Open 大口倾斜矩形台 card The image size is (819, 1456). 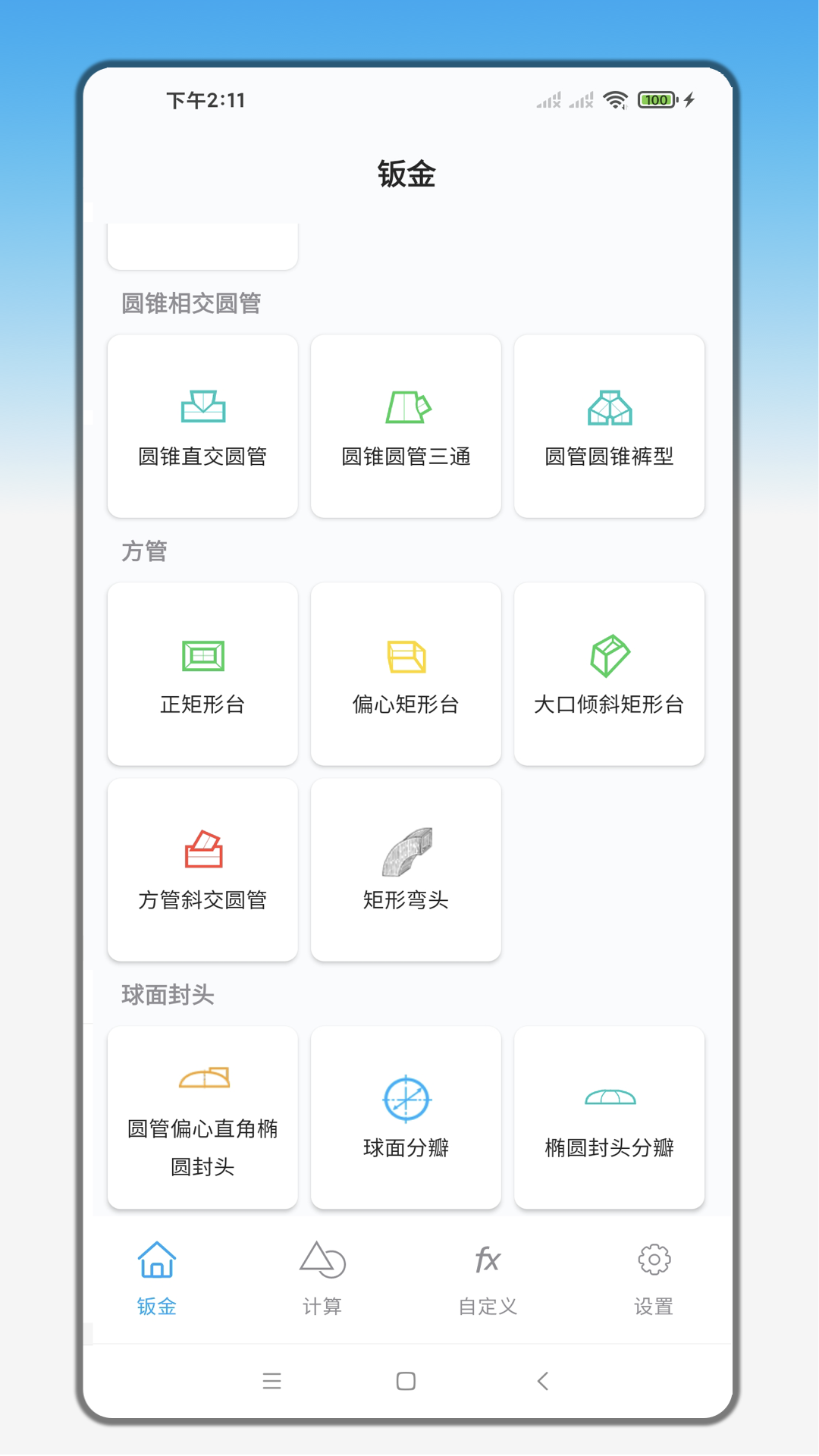(609, 674)
